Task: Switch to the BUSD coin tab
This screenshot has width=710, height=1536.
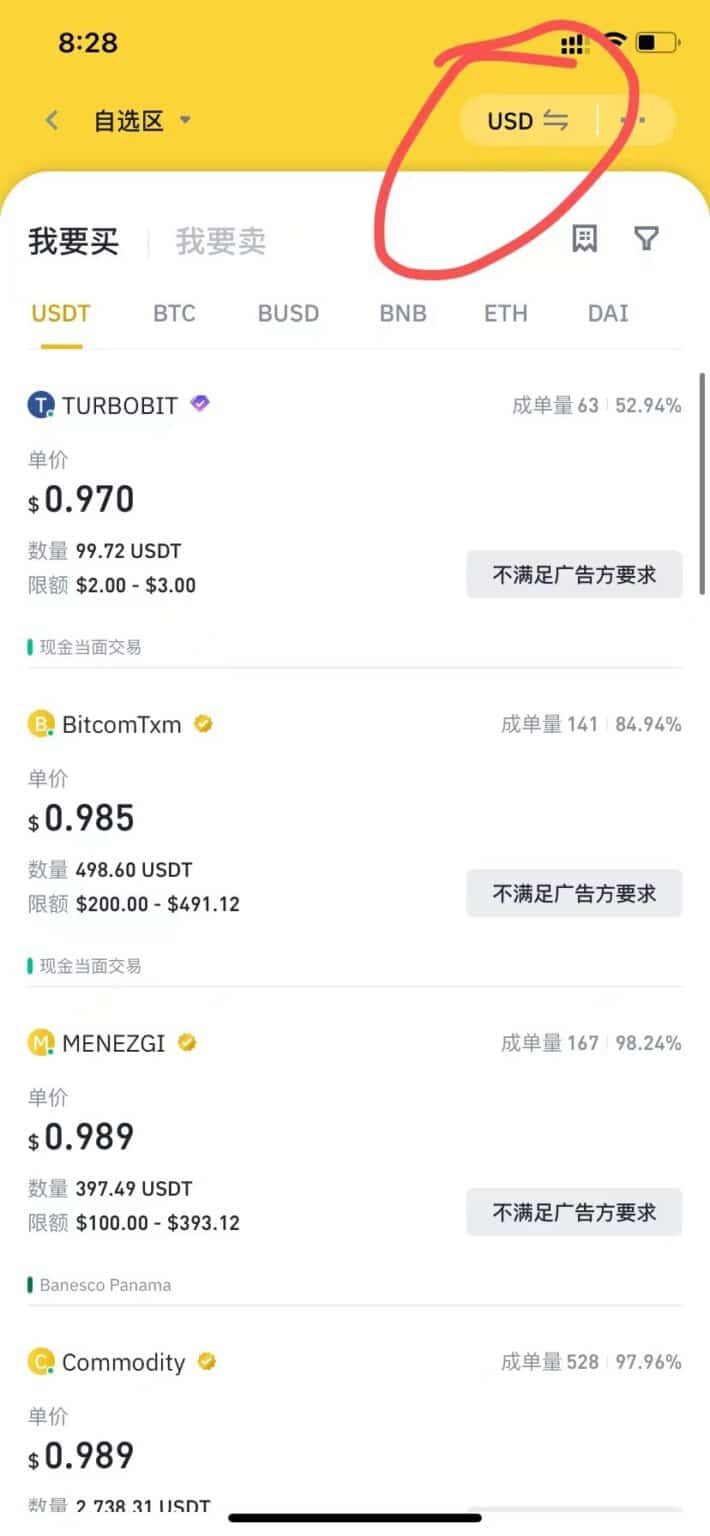Action: click(x=288, y=313)
